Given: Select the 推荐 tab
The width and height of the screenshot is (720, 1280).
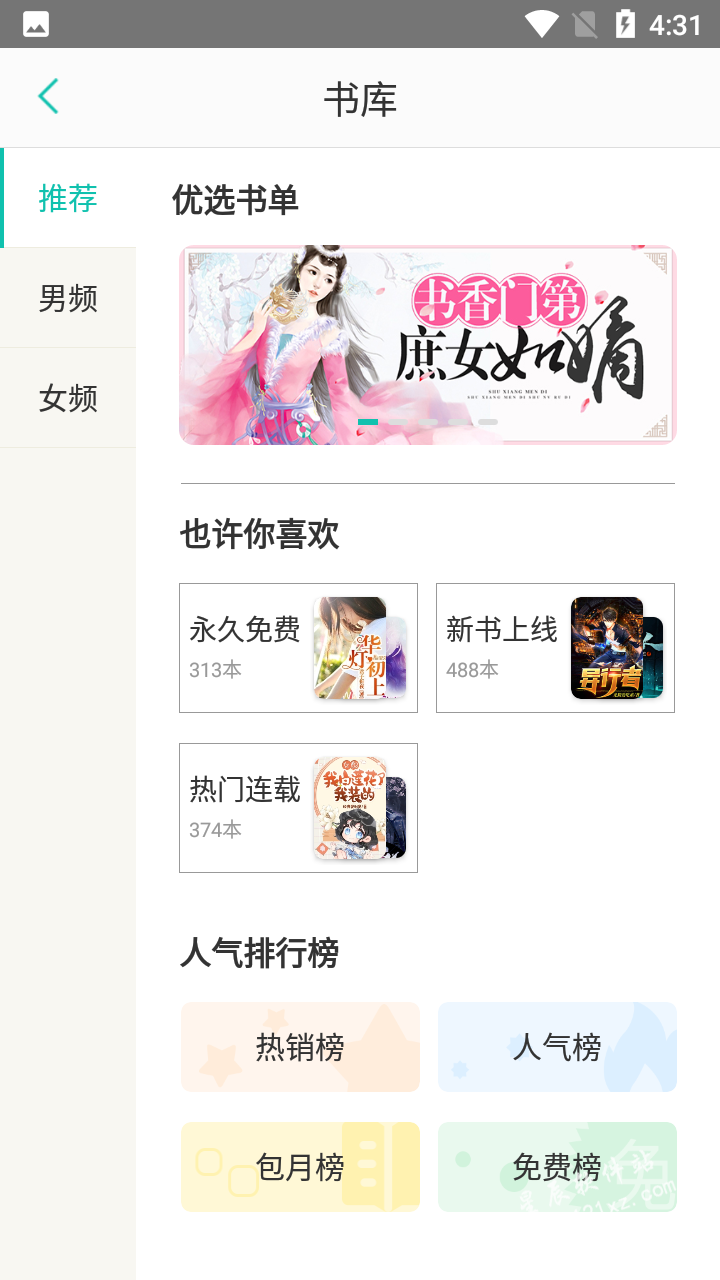Looking at the screenshot, I should coord(68,198).
